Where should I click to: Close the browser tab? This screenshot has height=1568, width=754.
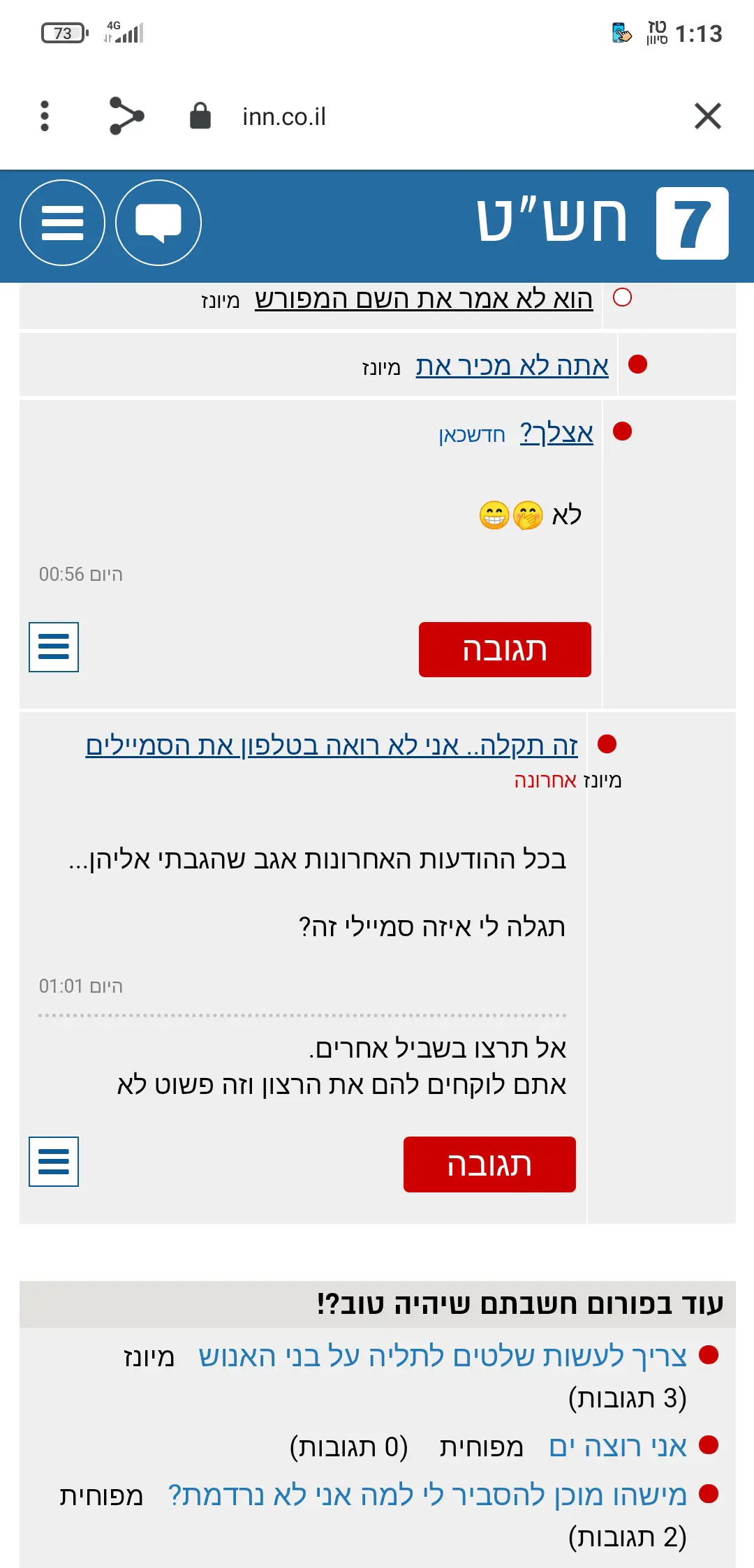point(707,116)
